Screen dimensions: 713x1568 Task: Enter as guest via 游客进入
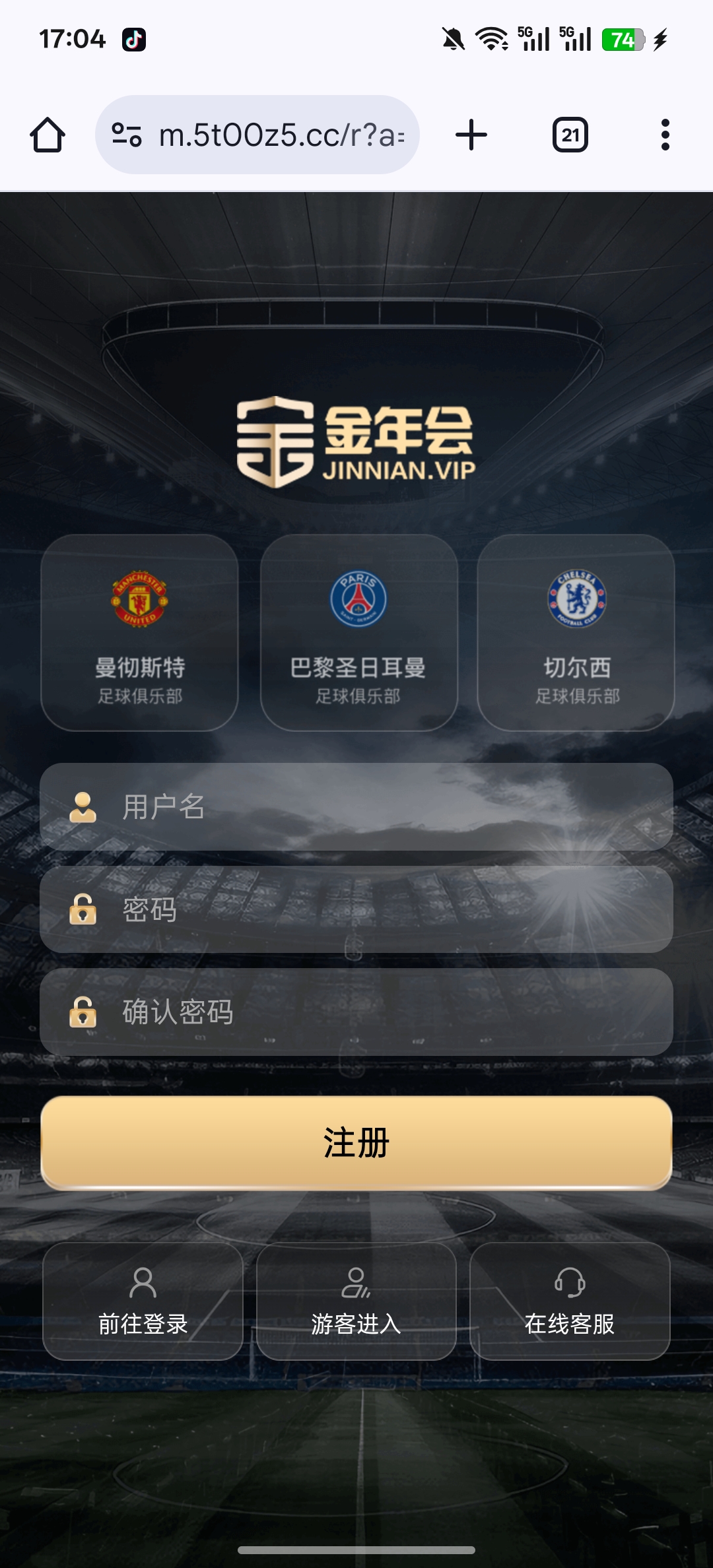pyautogui.click(x=356, y=1301)
